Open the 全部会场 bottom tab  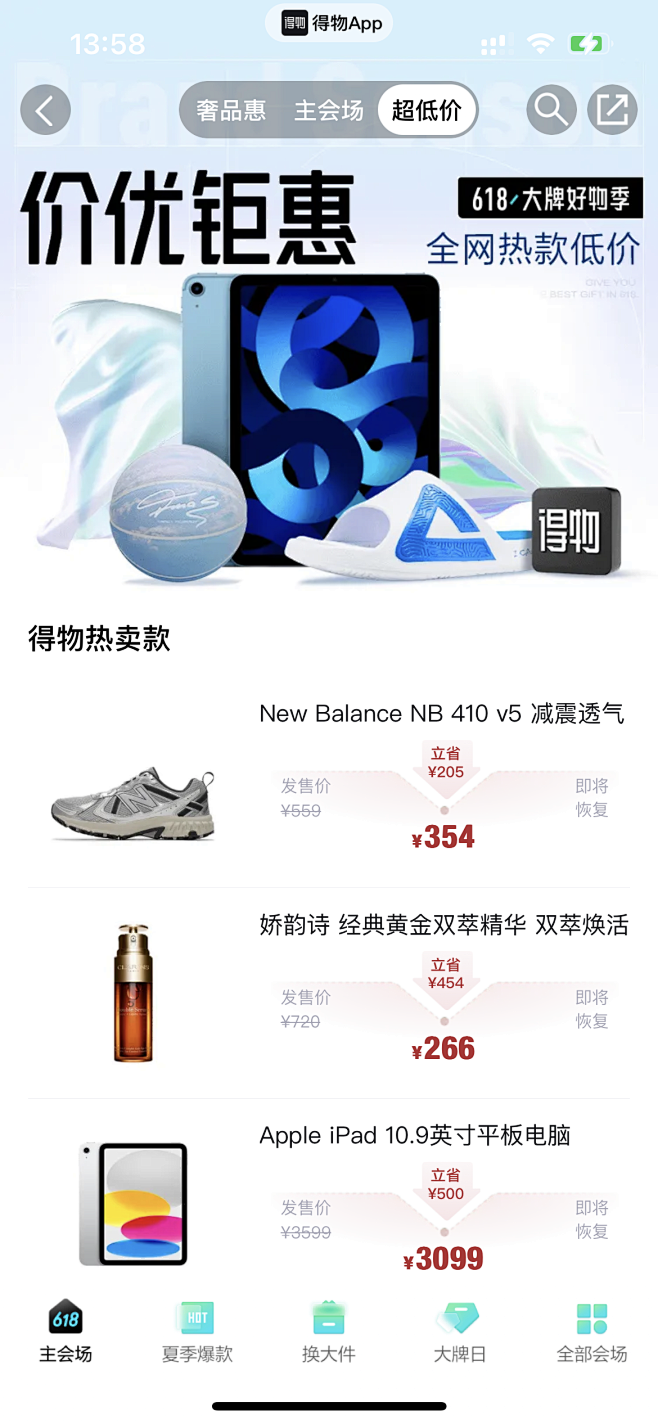pos(592,1332)
